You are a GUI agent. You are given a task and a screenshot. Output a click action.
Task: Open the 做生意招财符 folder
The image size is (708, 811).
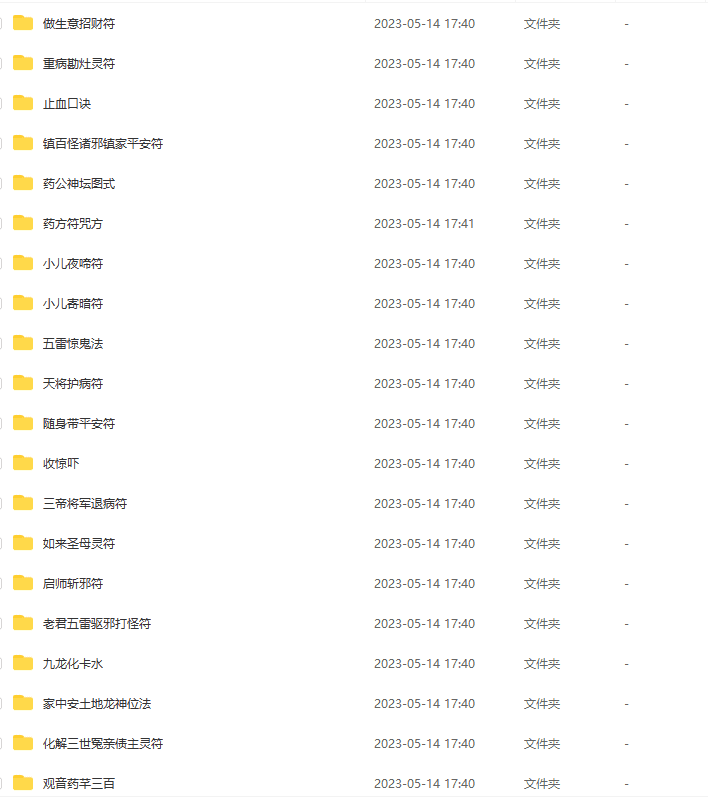pos(78,23)
